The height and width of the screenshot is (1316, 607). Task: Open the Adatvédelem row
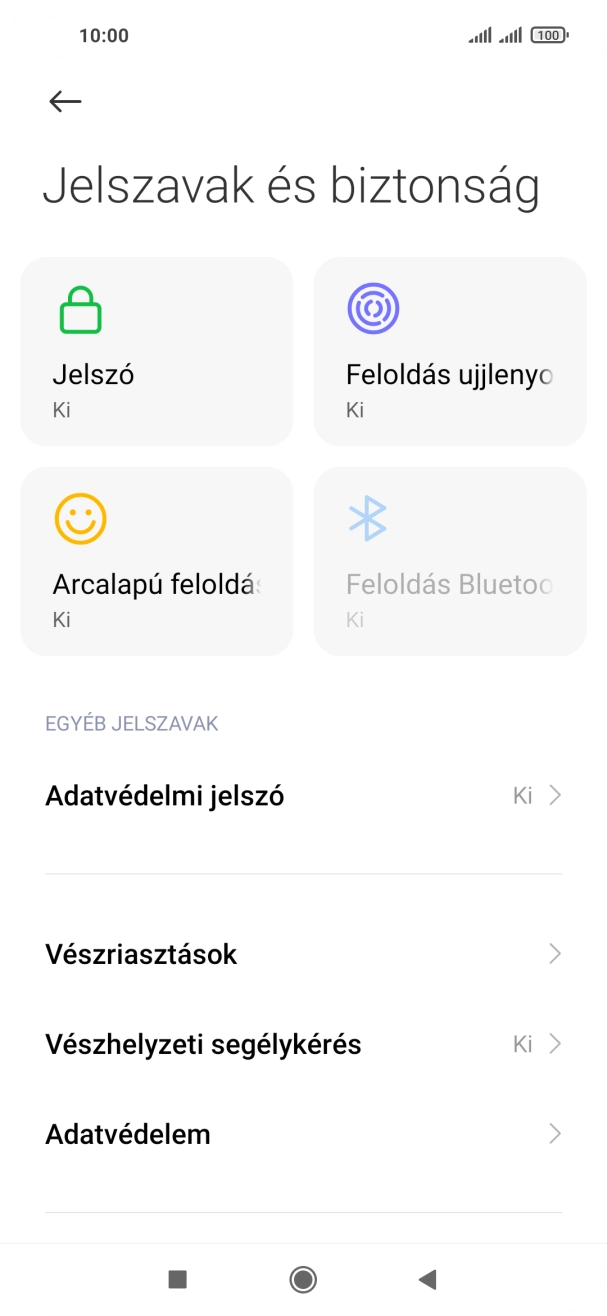point(303,1134)
